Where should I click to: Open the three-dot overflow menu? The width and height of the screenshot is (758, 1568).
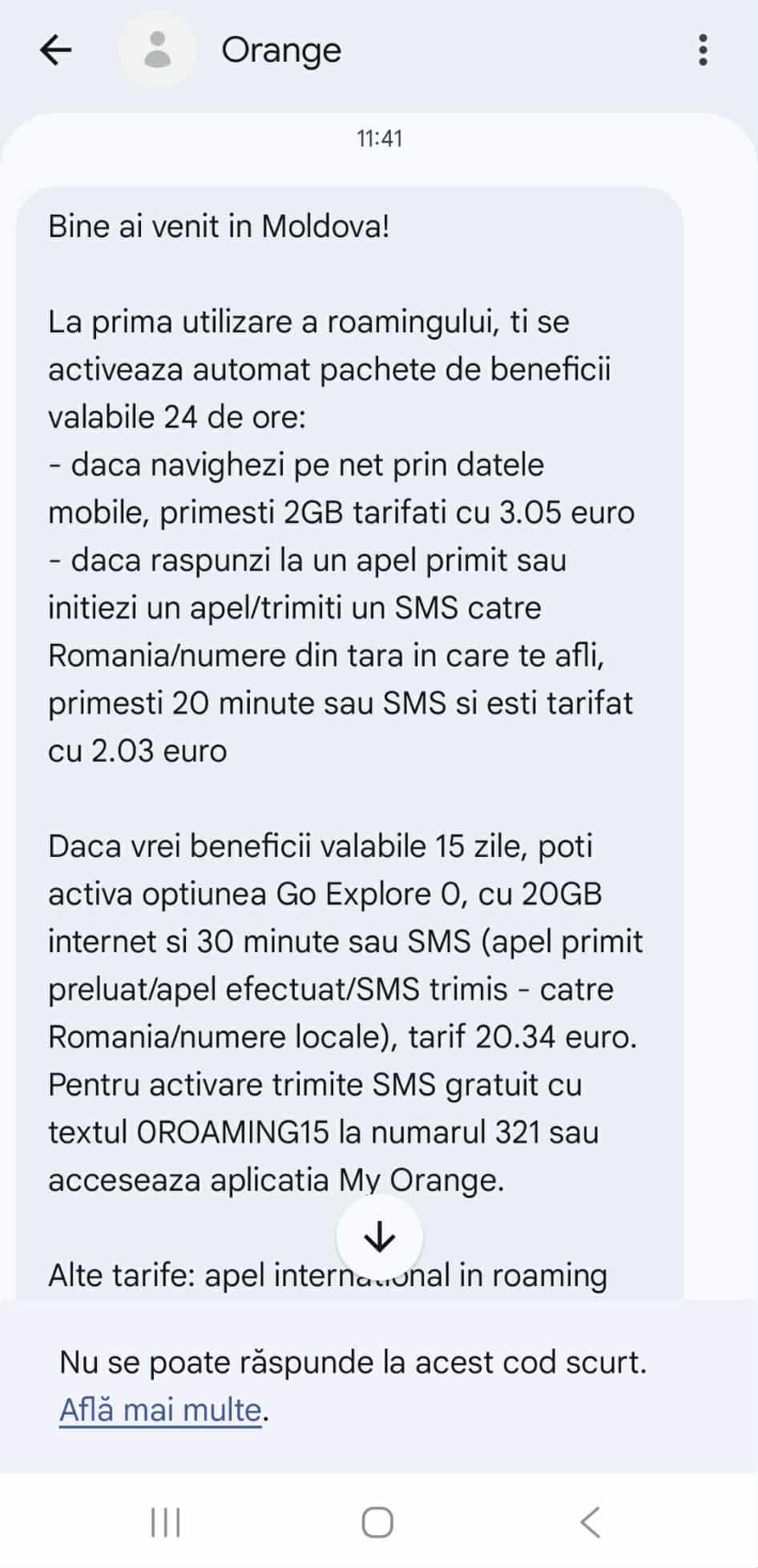click(x=703, y=50)
